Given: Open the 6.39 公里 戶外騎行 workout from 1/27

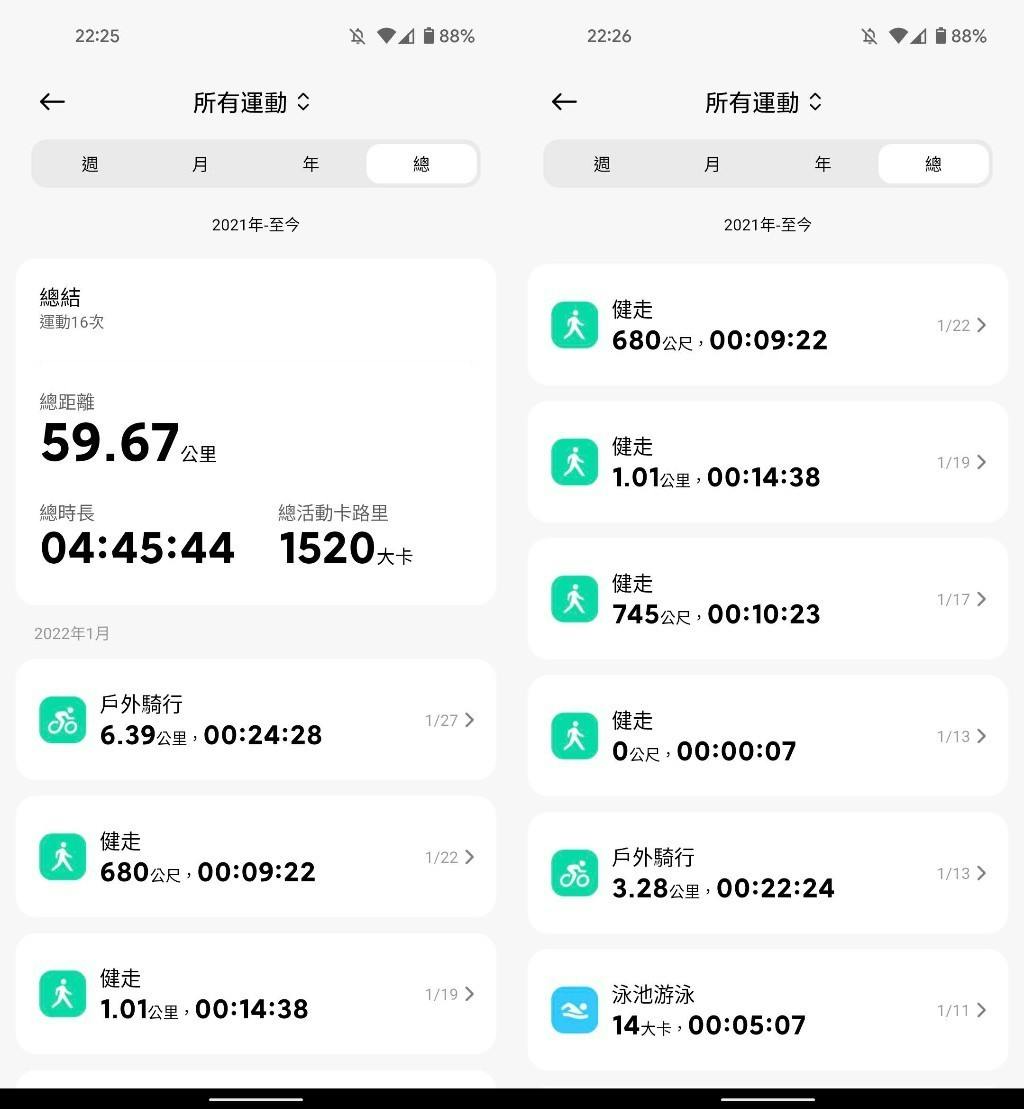Looking at the screenshot, I should pos(256,720).
